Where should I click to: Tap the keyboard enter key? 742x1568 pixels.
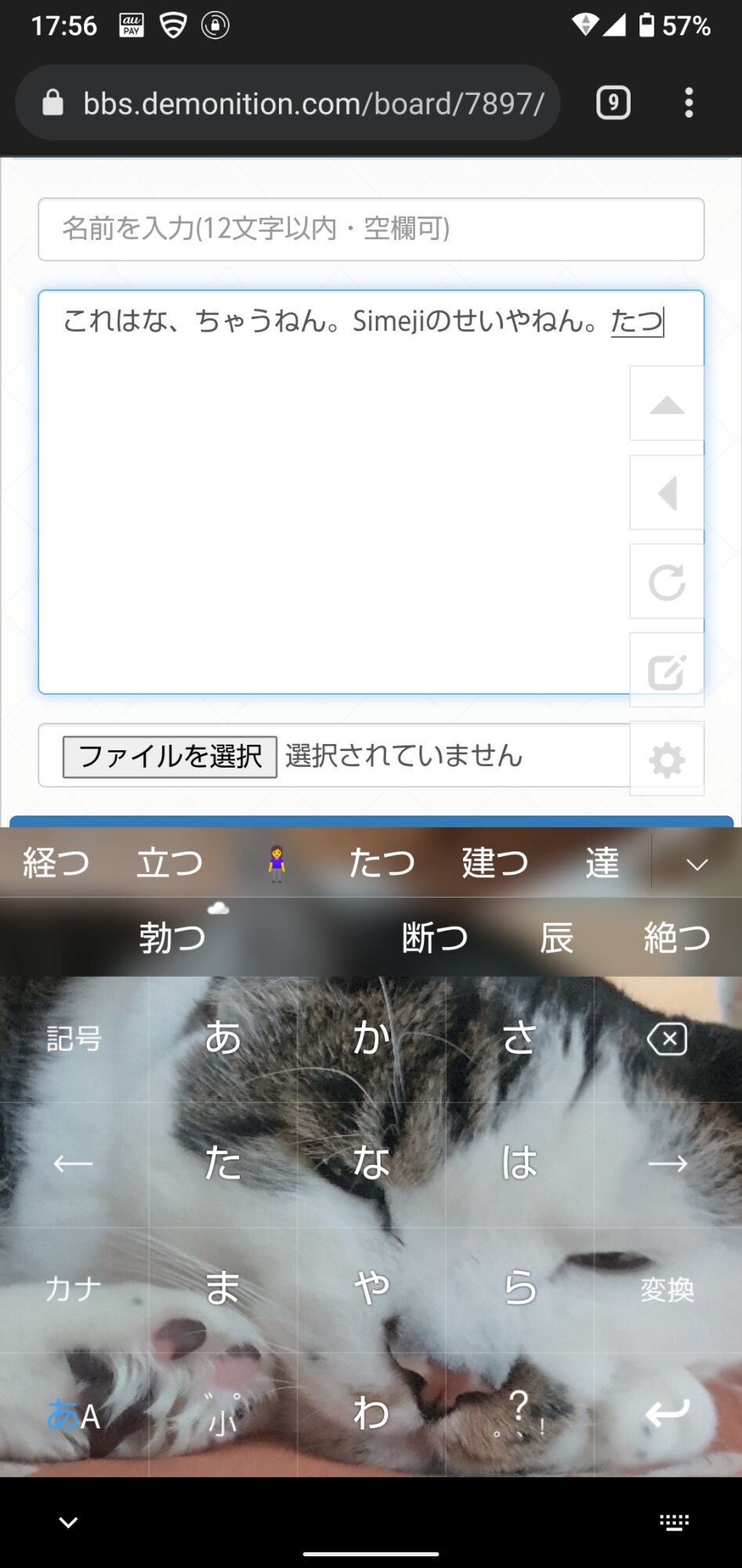(668, 1414)
